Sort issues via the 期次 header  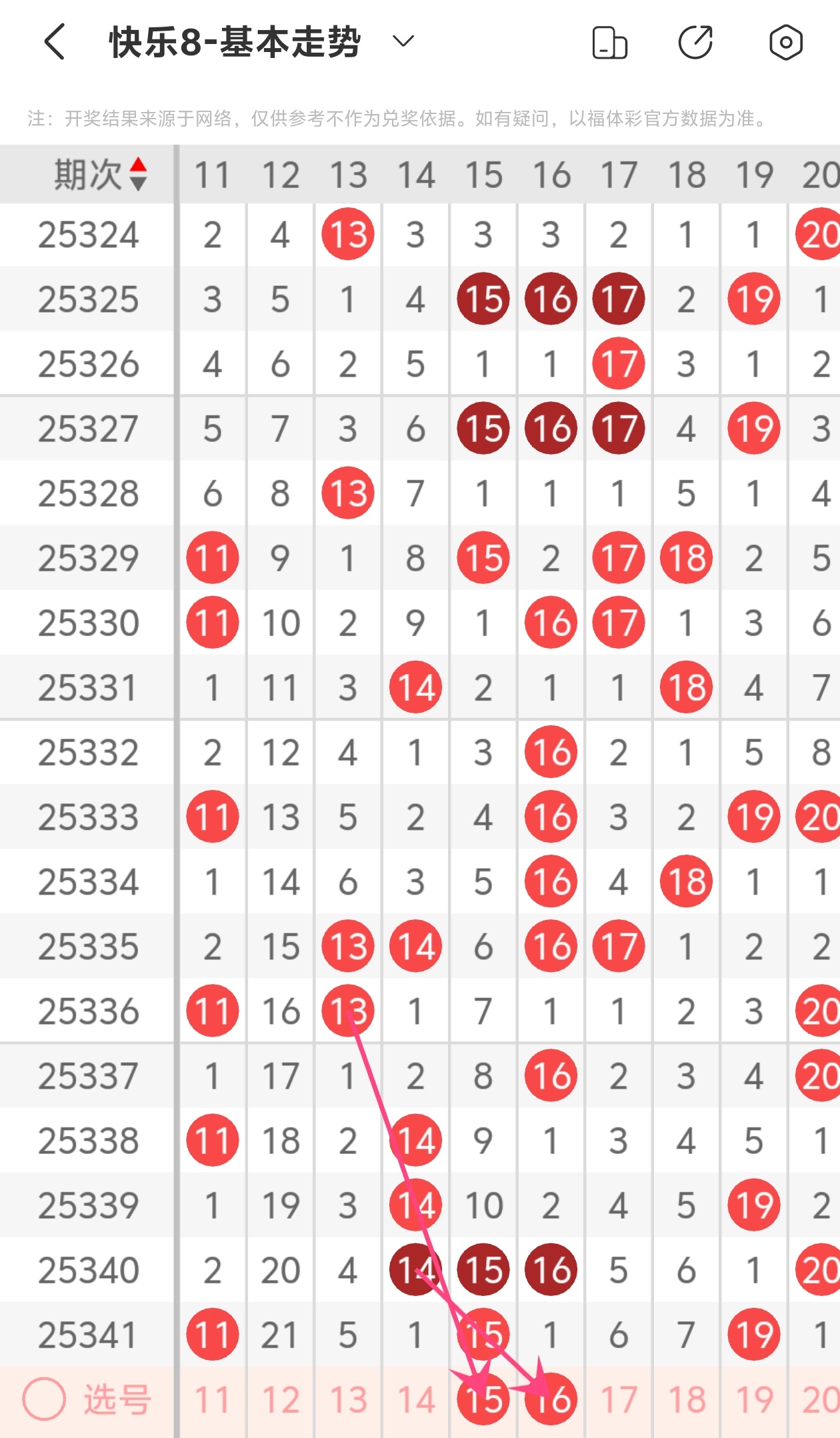point(100,175)
